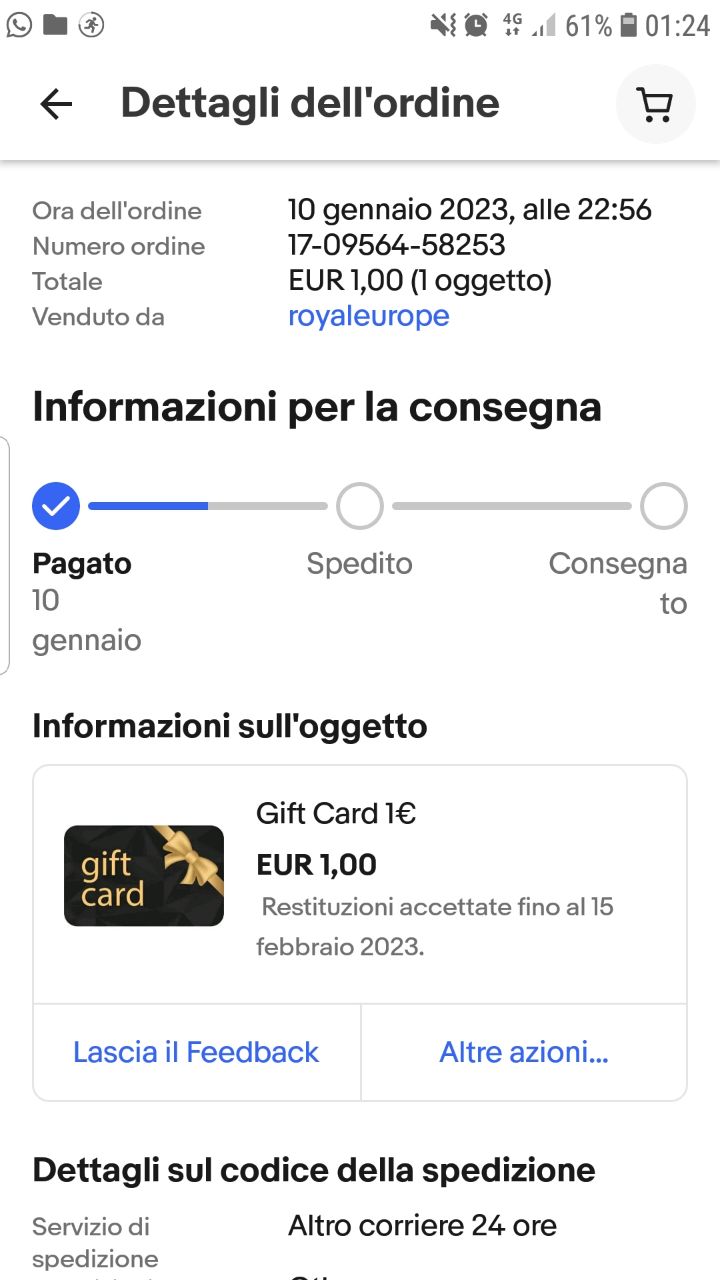Viewport: 720px width, 1280px height.
Task: Open seller royaleurope's profile
Action: [x=368, y=316]
